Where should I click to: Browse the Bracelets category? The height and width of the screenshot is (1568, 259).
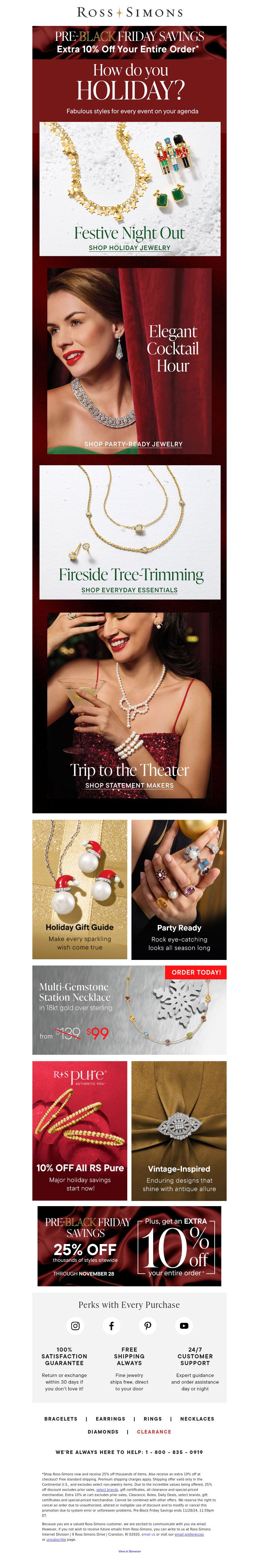(x=61, y=1419)
